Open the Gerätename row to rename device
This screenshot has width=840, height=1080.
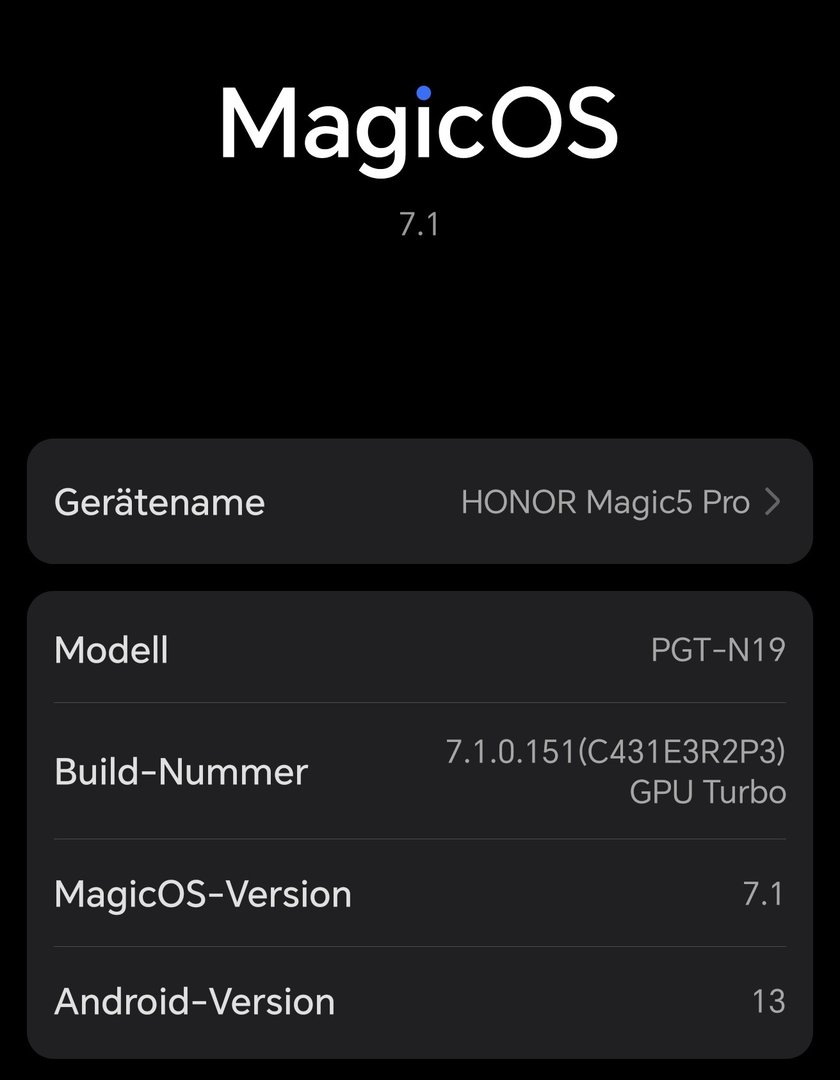(x=419, y=502)
